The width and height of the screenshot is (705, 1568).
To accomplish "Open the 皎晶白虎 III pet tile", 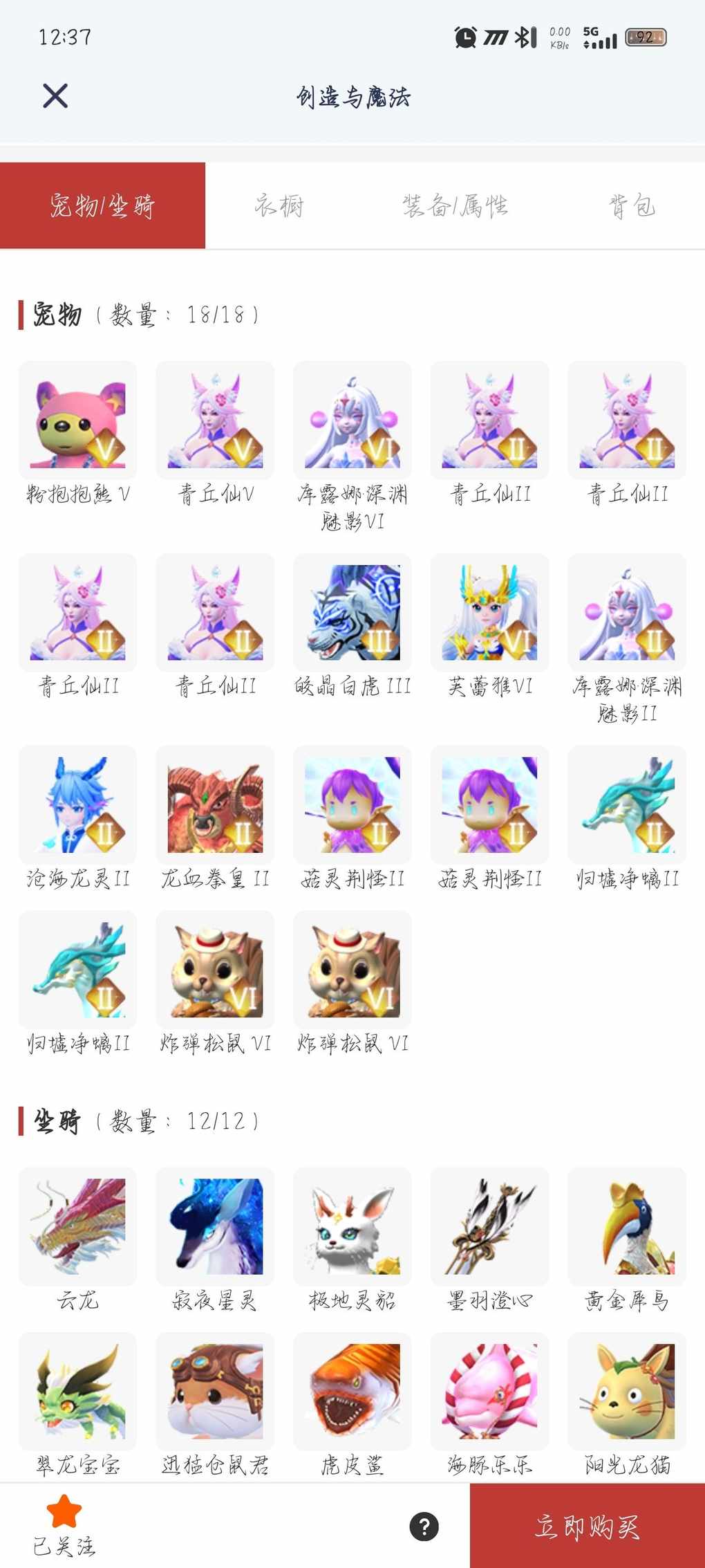I will (352, 613).
